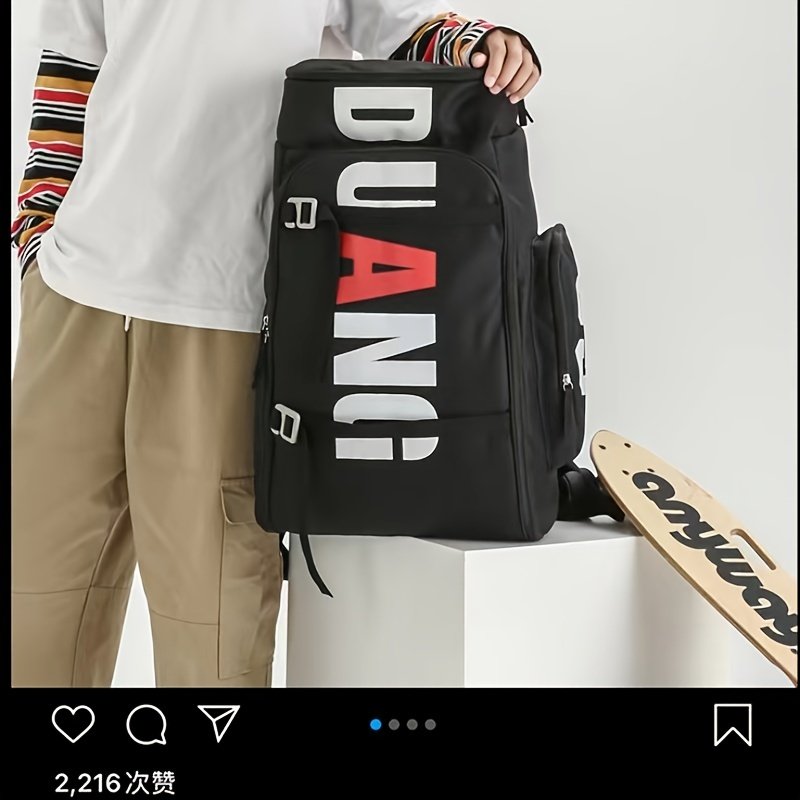This screenshot has width=800, height=800.
Task: Save this post with the bookmark icon
Action: coord(733,724)
